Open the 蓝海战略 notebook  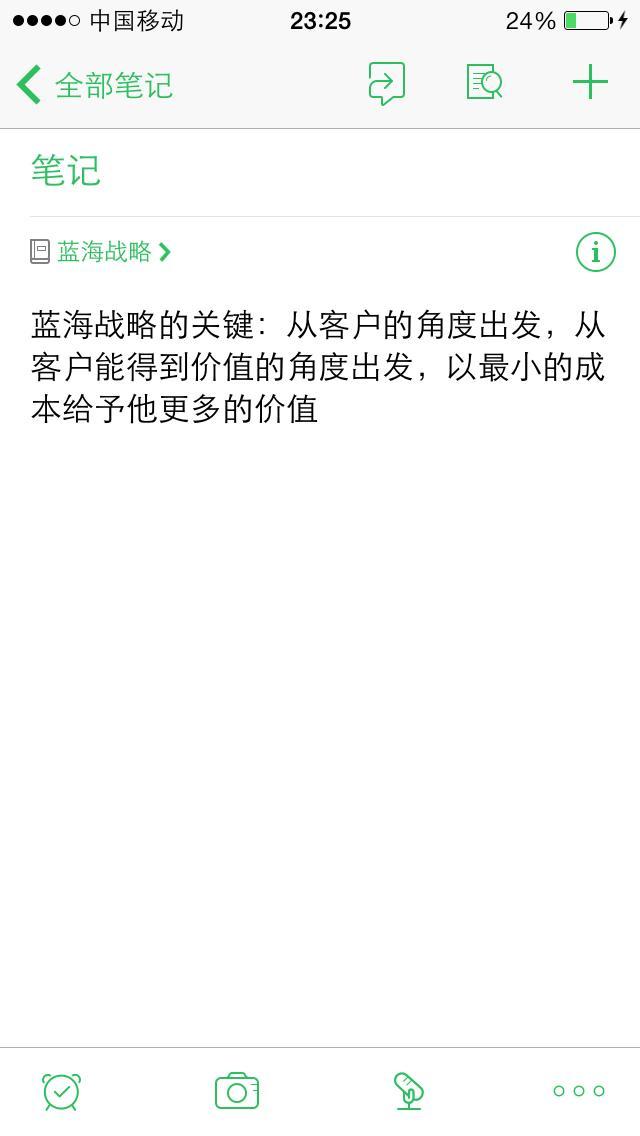pos(101,251)
